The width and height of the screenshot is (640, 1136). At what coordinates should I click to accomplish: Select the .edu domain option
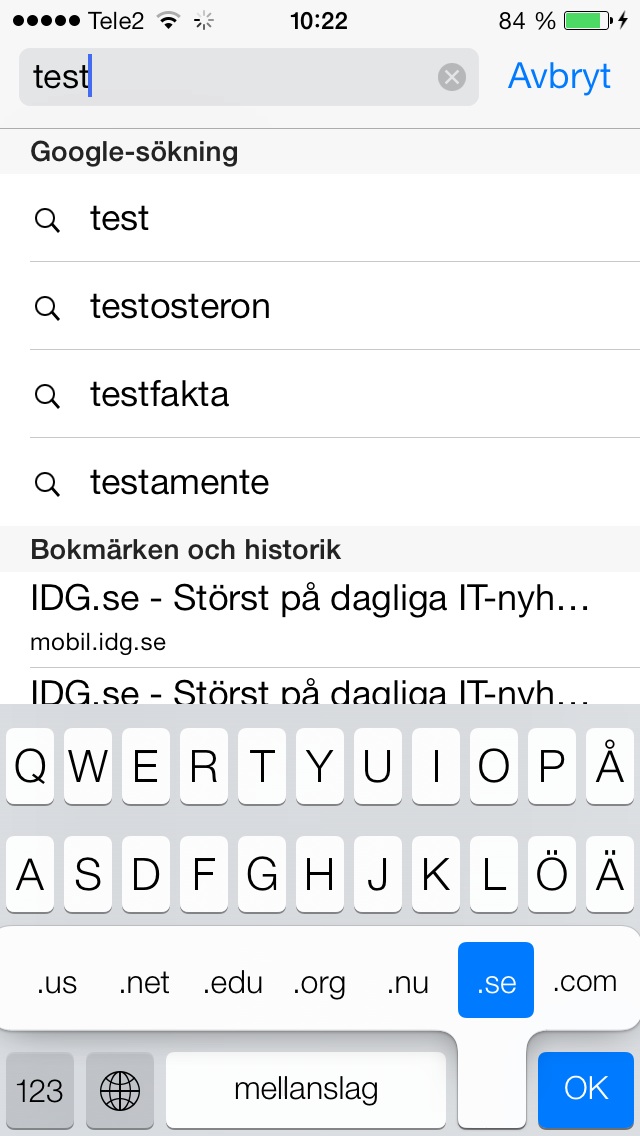coord(233,983)
